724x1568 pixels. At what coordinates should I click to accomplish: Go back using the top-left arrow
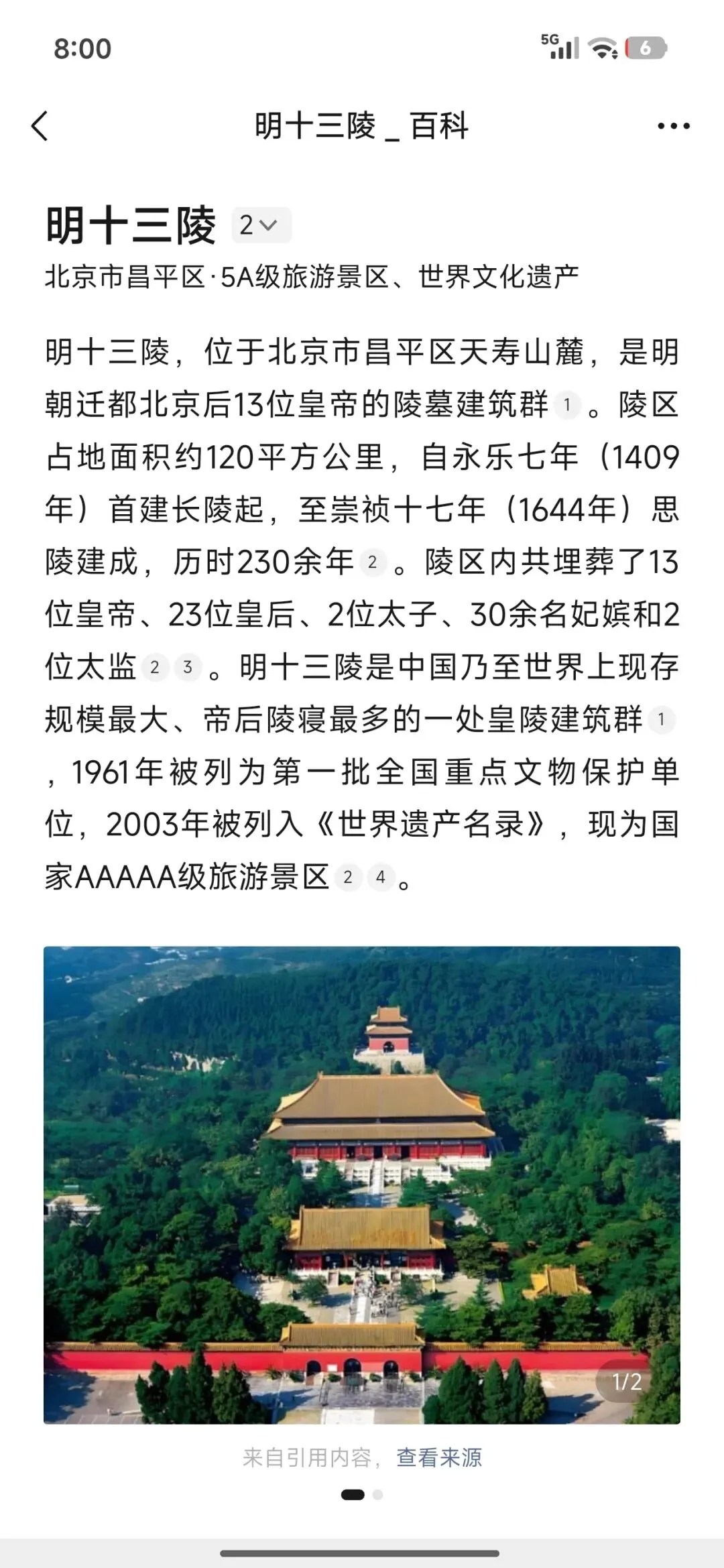(x=40, y=126)
